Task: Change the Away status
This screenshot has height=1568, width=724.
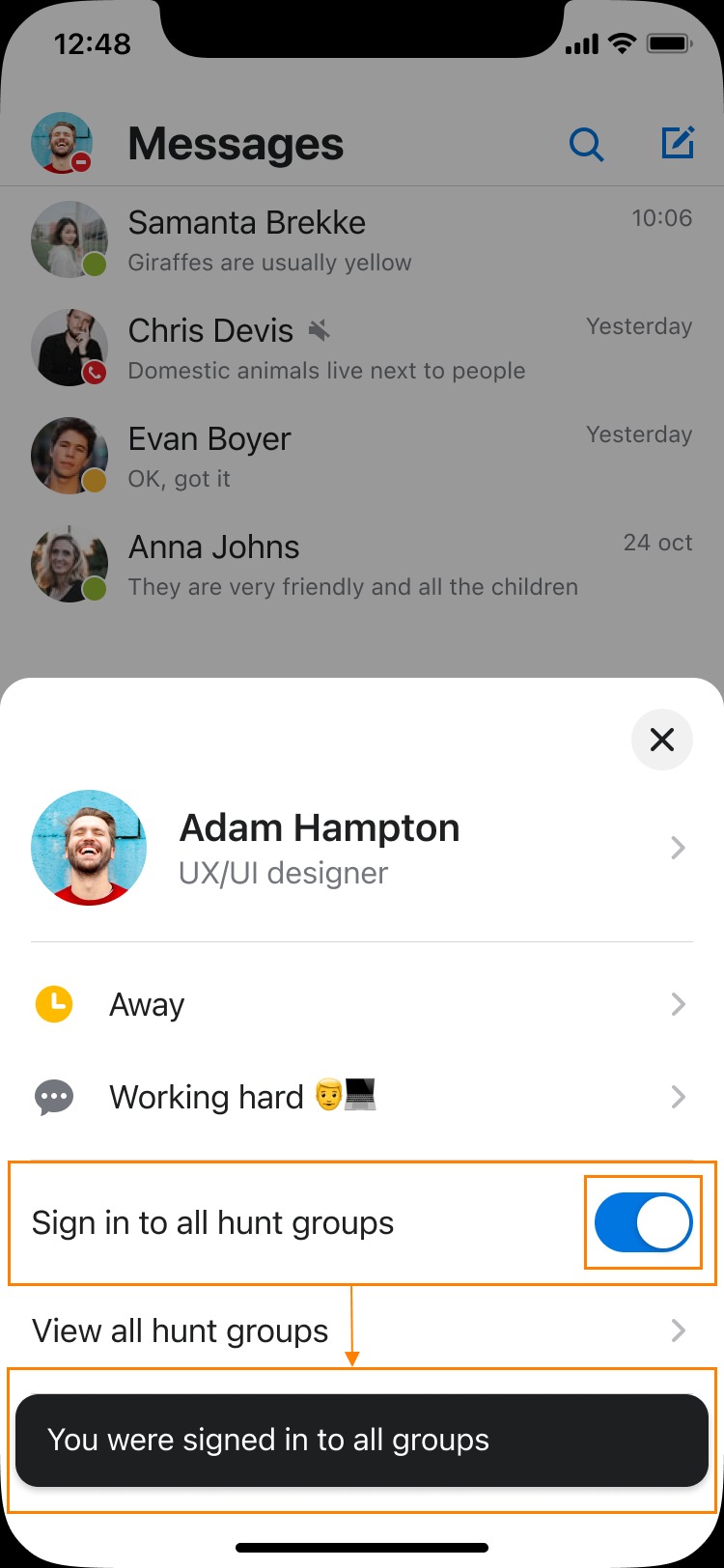Action: (362, 1004)
